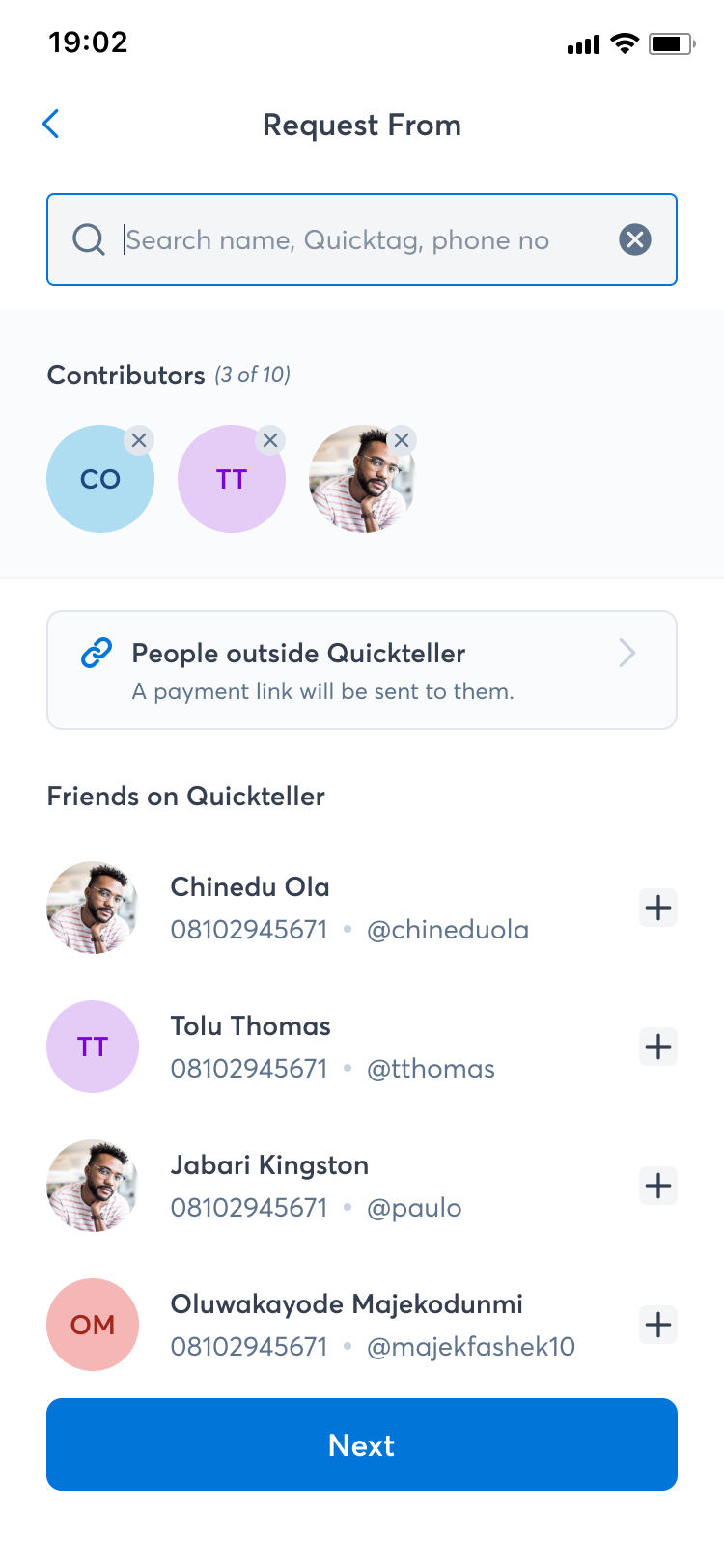Screen dimensions: 724x1568
Task: Navigate back with the blue left chevron
Action: coord(49,124)
